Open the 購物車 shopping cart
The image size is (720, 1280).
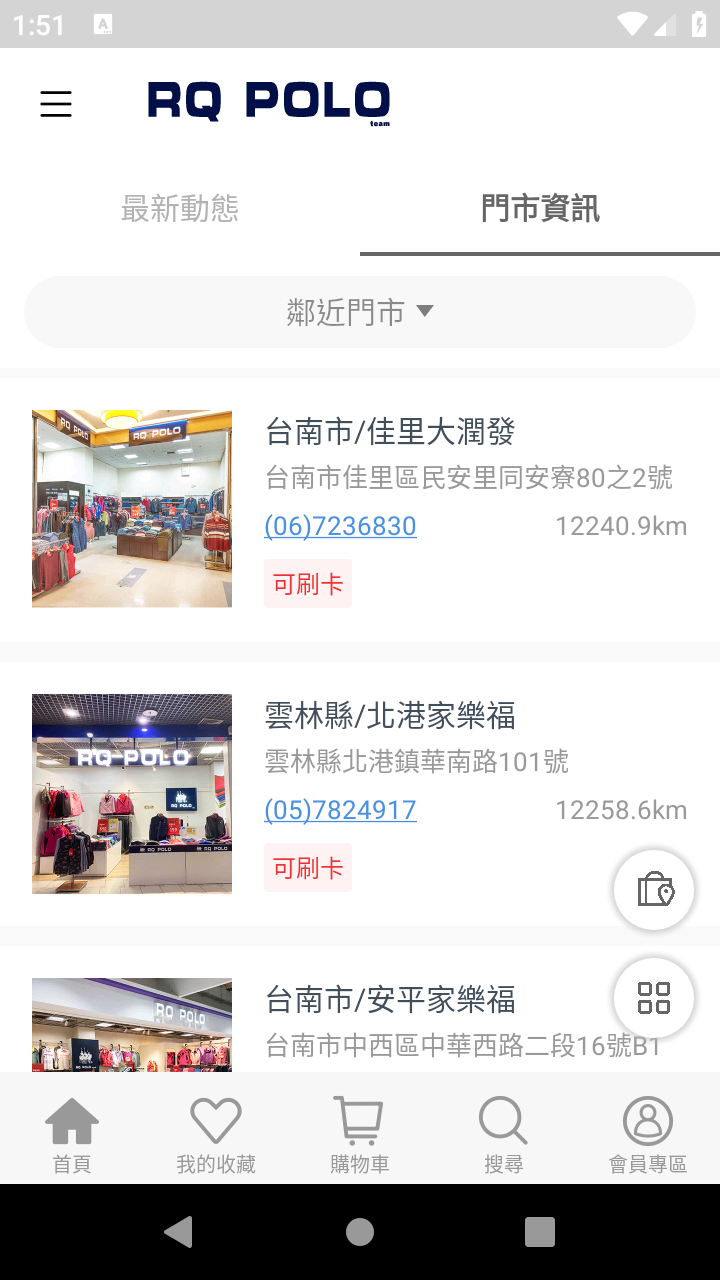tap(360, 1134)
